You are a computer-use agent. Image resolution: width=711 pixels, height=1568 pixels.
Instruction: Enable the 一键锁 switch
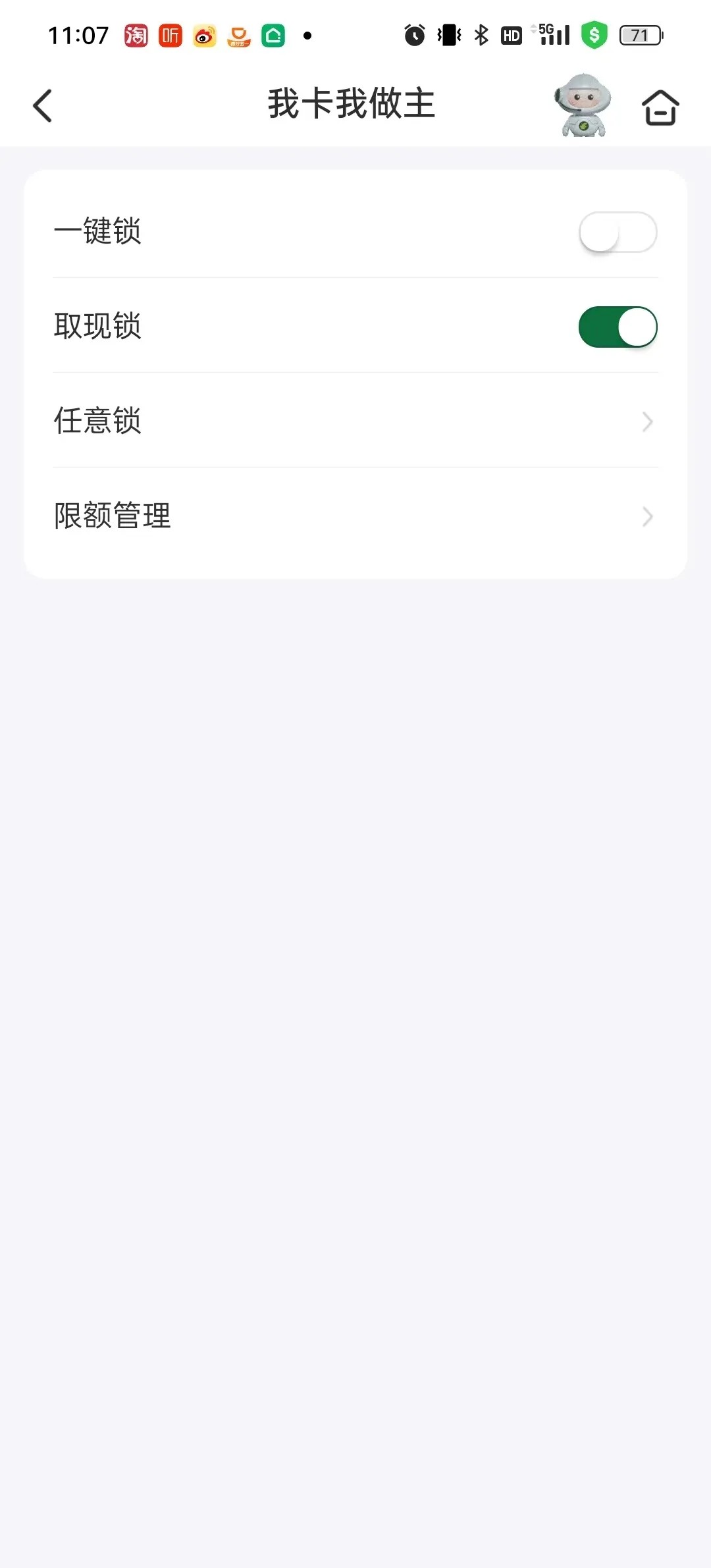coord(618,232)
